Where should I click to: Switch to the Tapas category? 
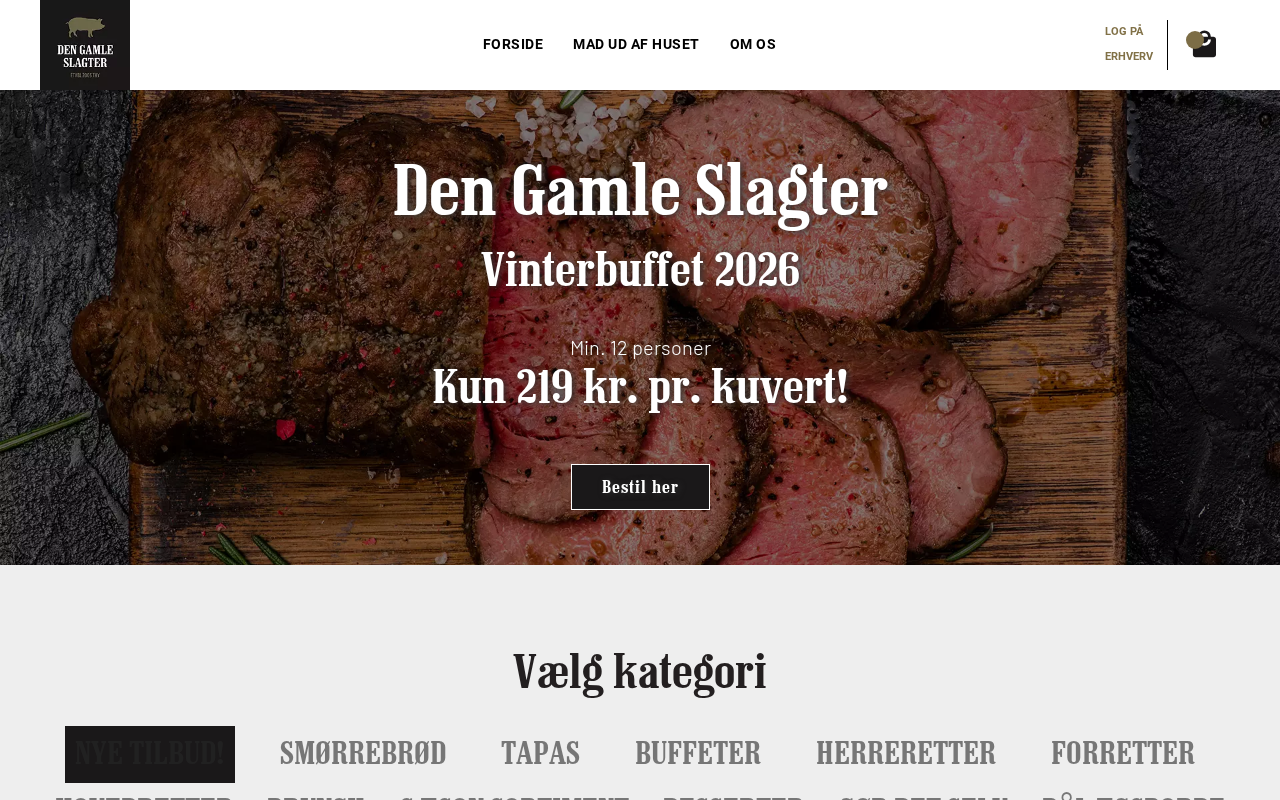coord(540,754)
